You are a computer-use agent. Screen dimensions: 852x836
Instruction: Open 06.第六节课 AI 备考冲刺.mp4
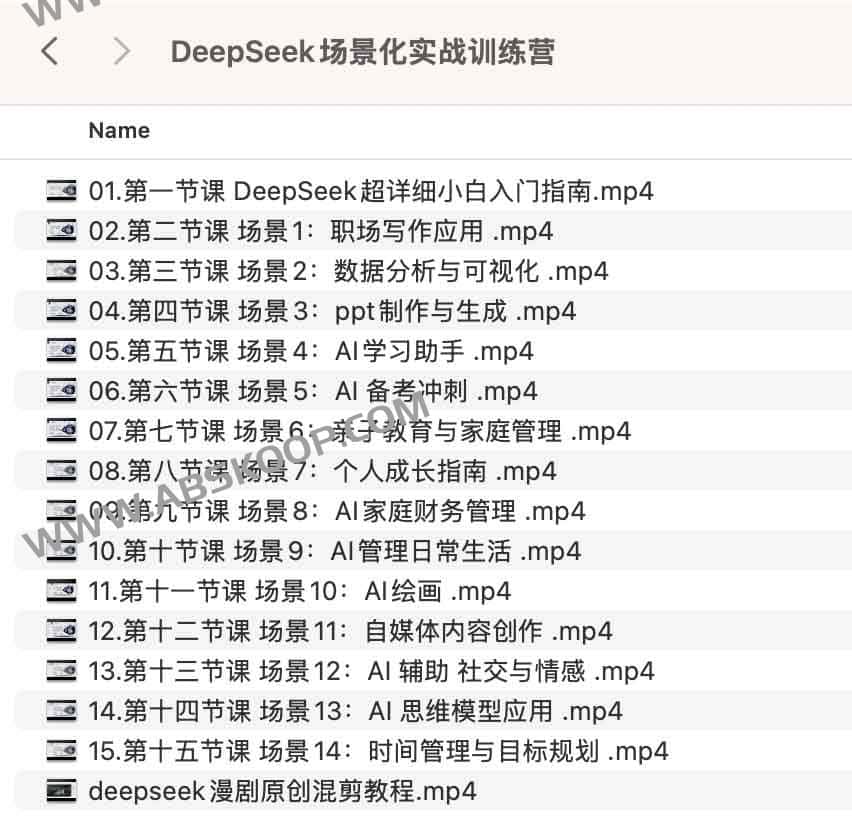(x=312, y=391)
